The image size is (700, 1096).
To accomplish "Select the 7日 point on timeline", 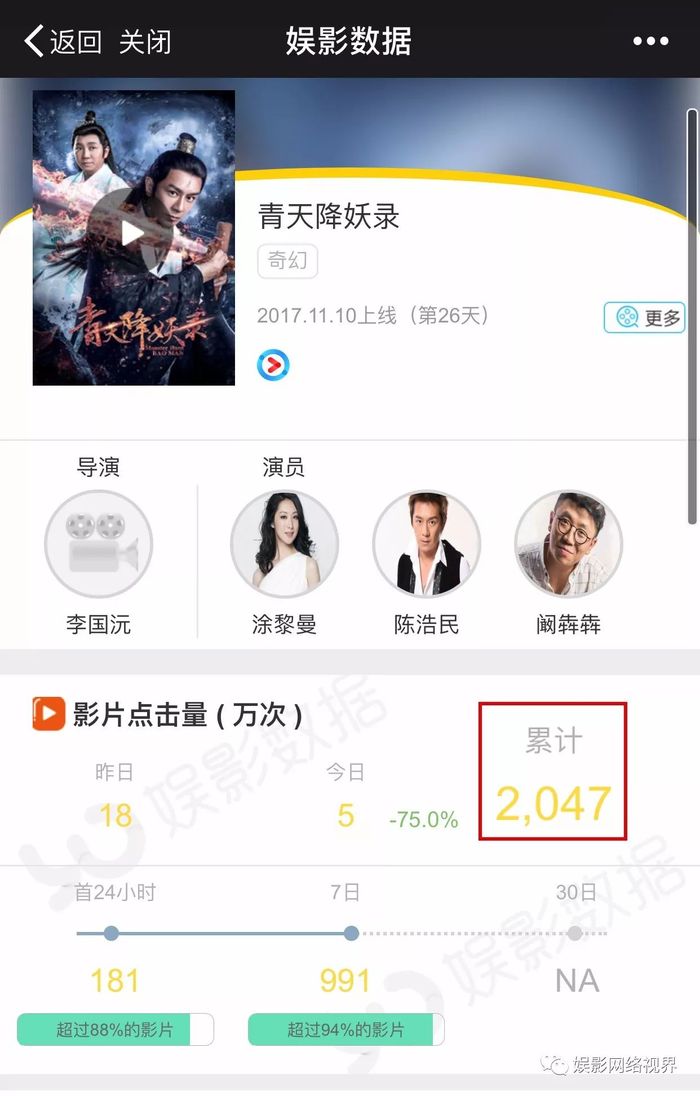I will pyautogui.click(x=351, y=933).
